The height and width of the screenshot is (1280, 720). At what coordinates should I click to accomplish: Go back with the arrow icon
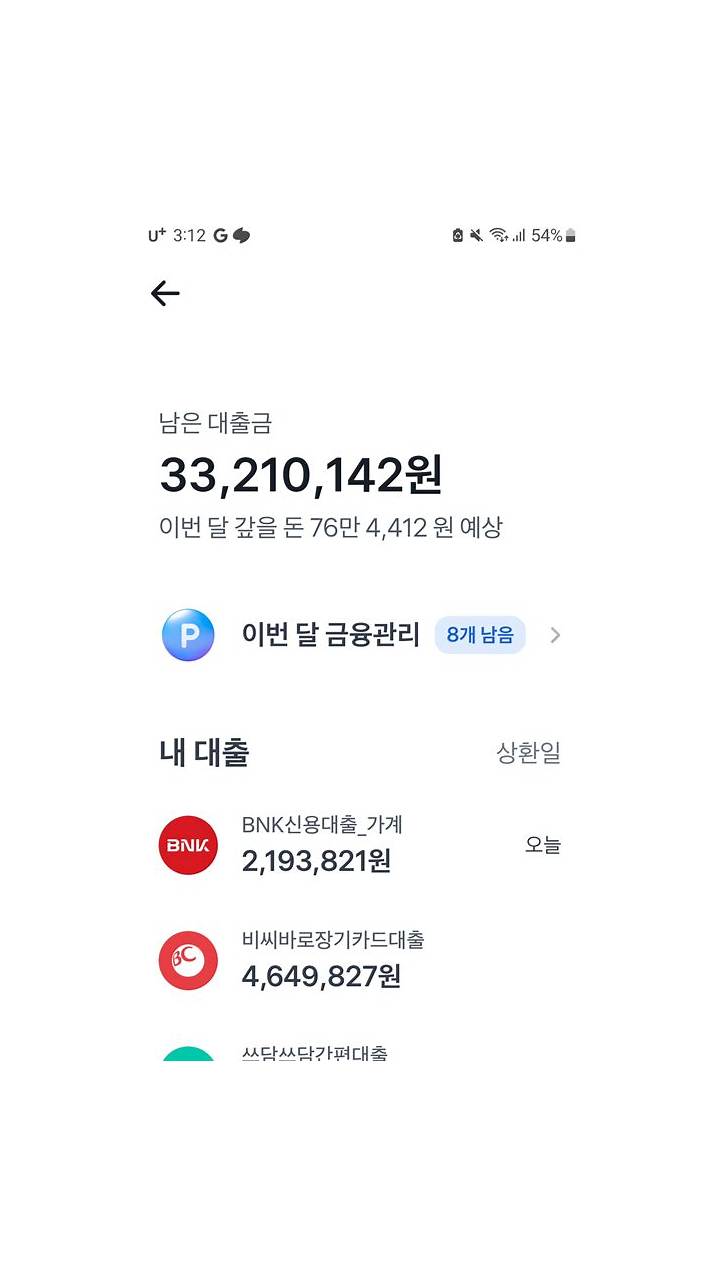click(165, 293)
